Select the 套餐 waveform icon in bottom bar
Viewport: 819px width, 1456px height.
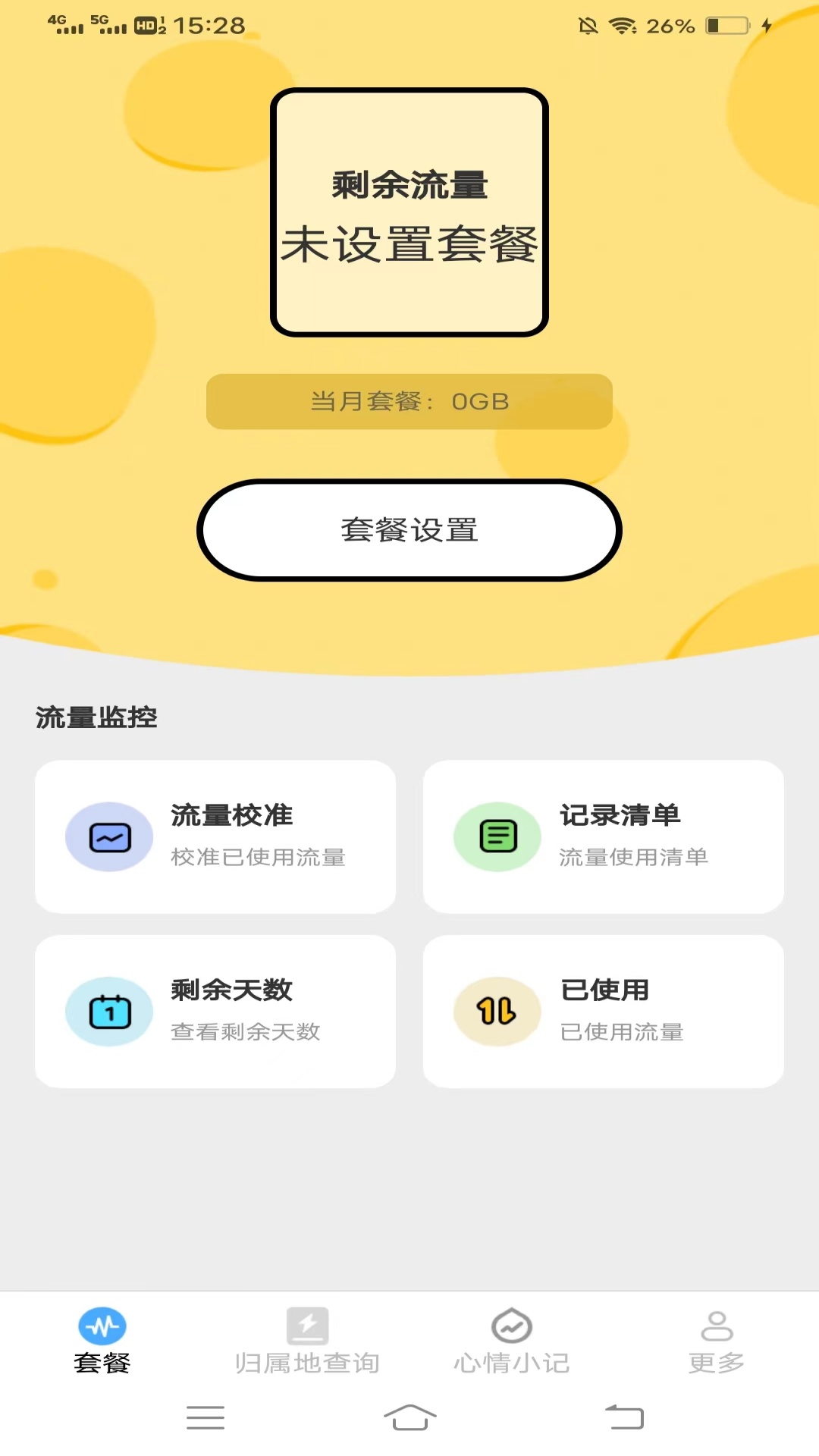click(x=102, y=1321)
